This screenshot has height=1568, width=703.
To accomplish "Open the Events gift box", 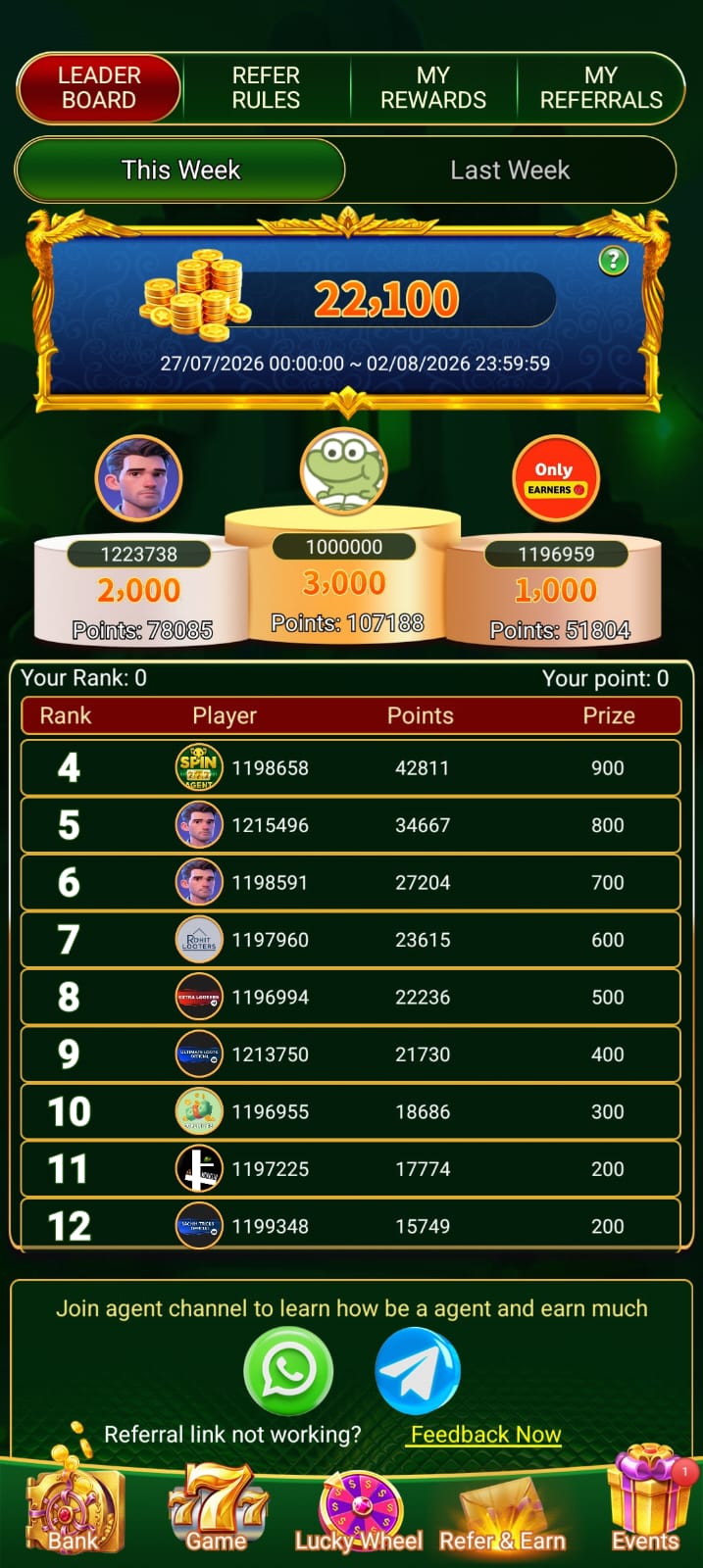I will tap(645, 1501).
